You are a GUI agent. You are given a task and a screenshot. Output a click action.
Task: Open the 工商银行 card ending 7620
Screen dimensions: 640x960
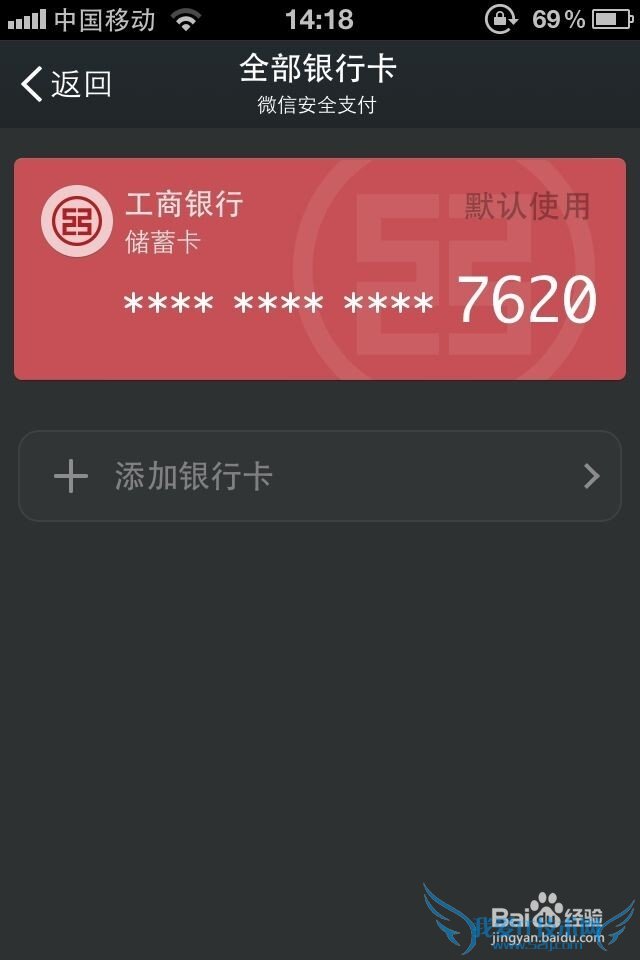tap(320, 268)
